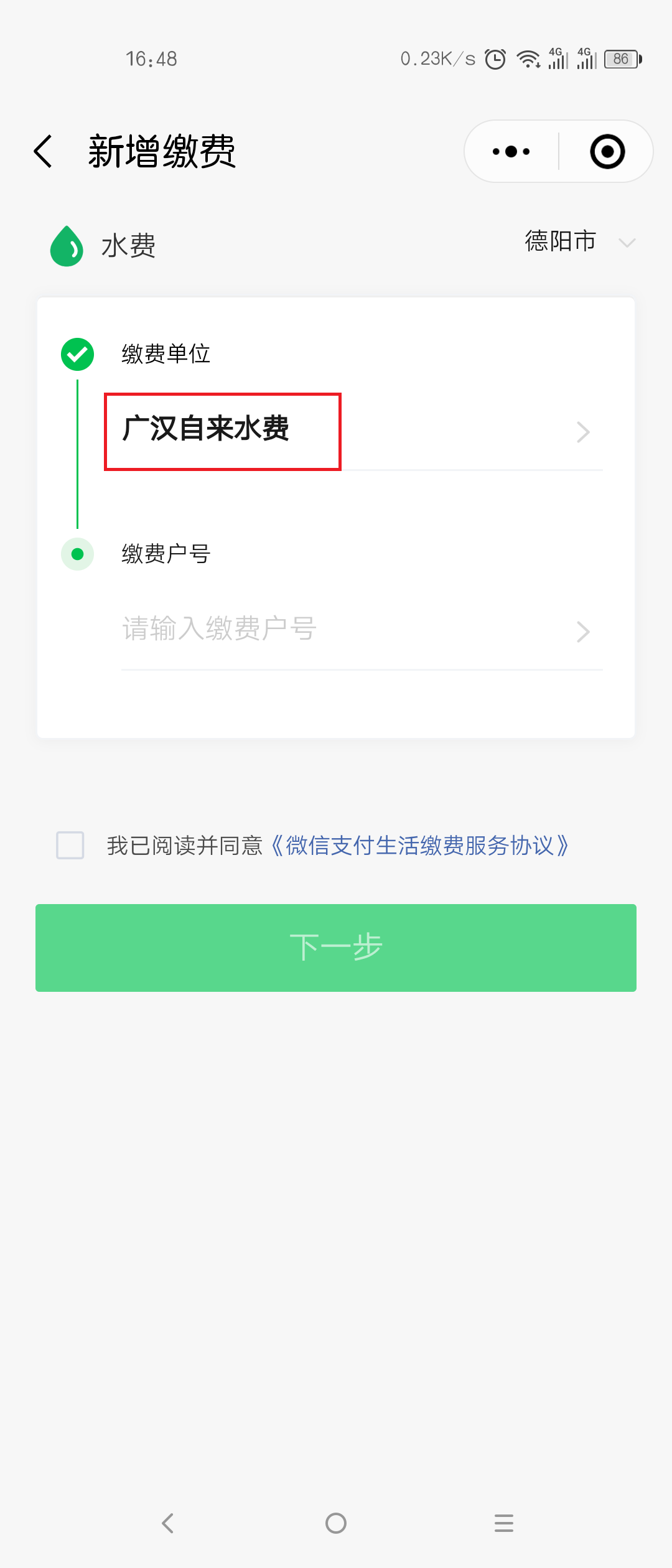
Task: Go back from 新增缴费 page
Action: point(43,151)
